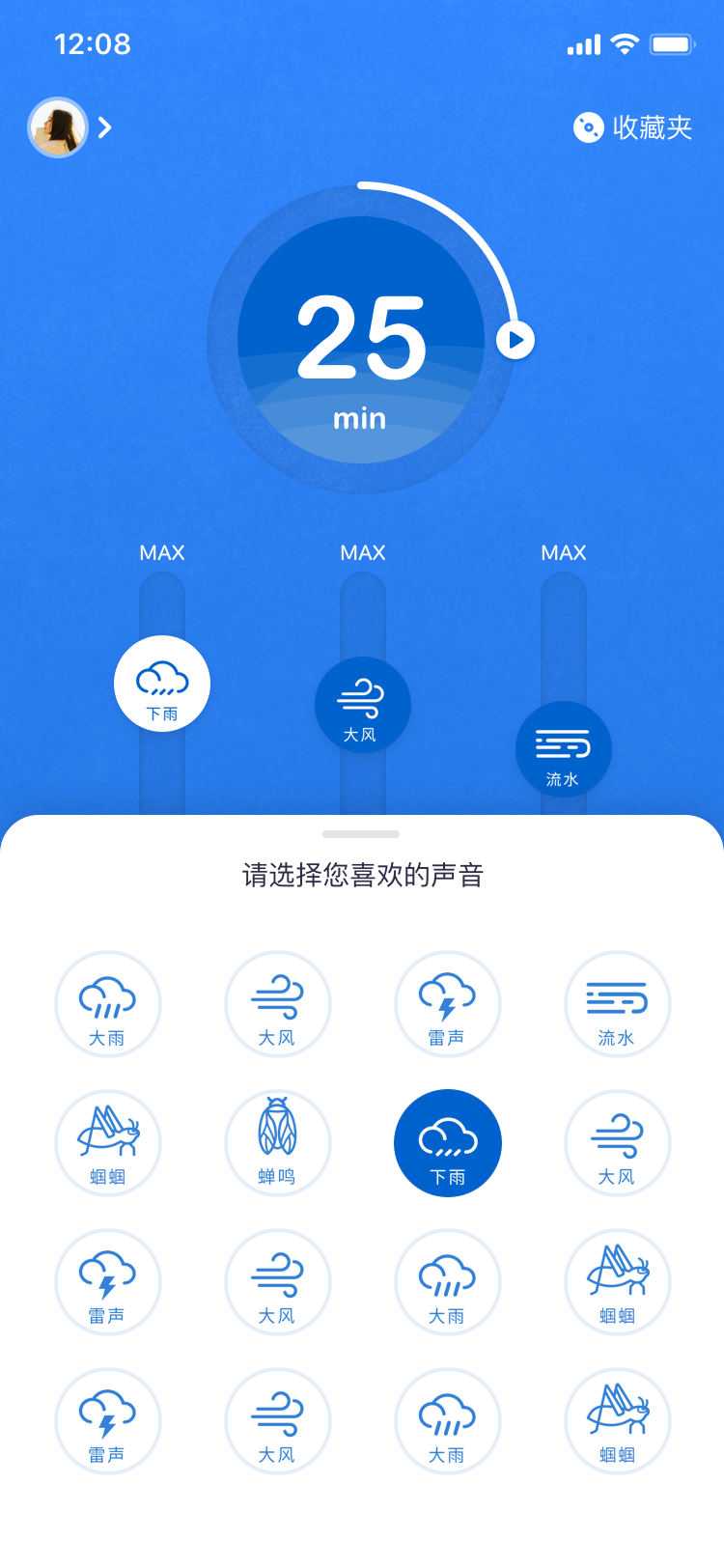Select the 蝉鸣 cicada sound
The width and height of the screenshot is (724, 1568).
[x=278, y=1143]
